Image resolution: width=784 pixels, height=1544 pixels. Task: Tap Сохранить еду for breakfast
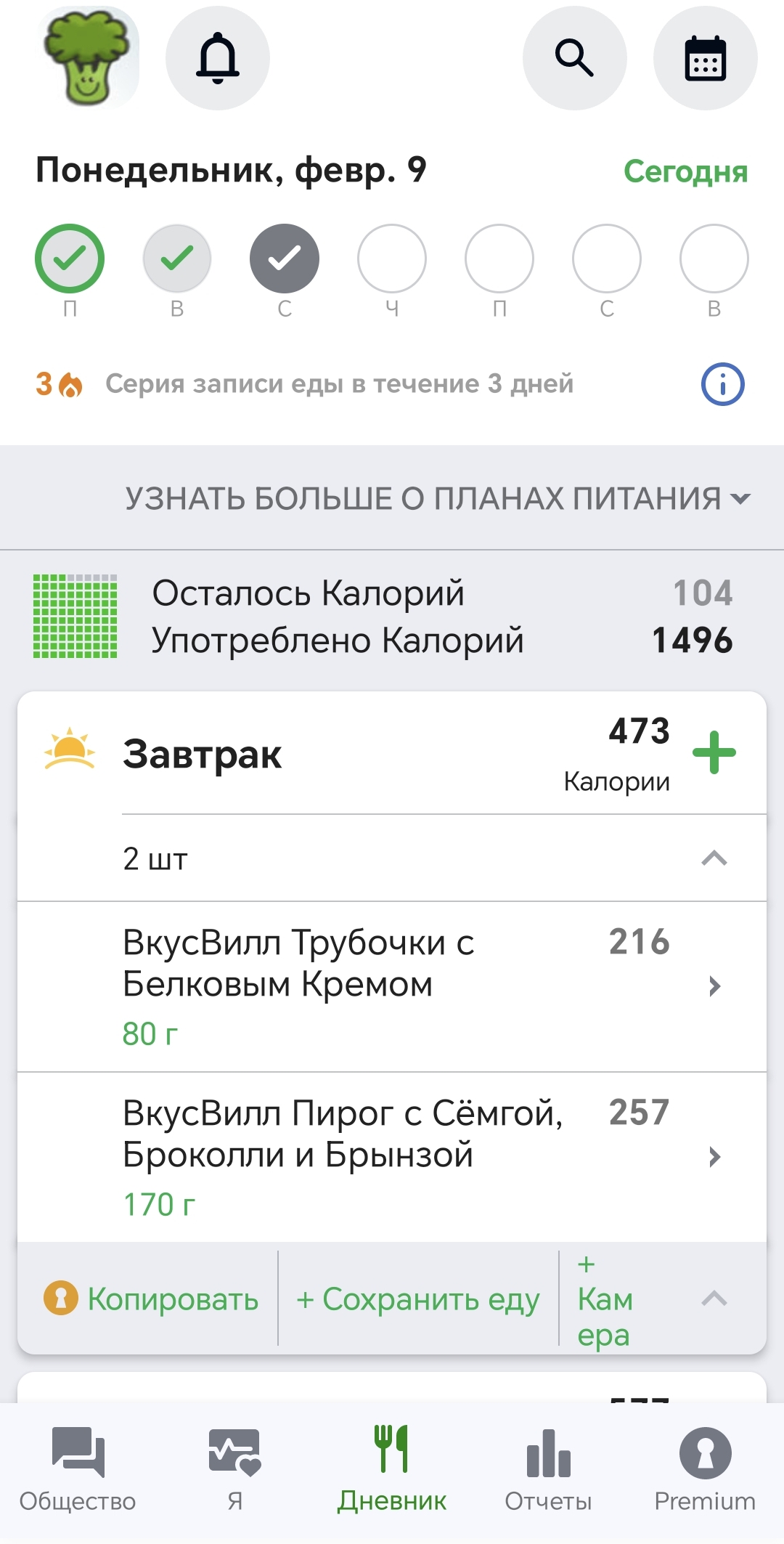(418, 1299)
